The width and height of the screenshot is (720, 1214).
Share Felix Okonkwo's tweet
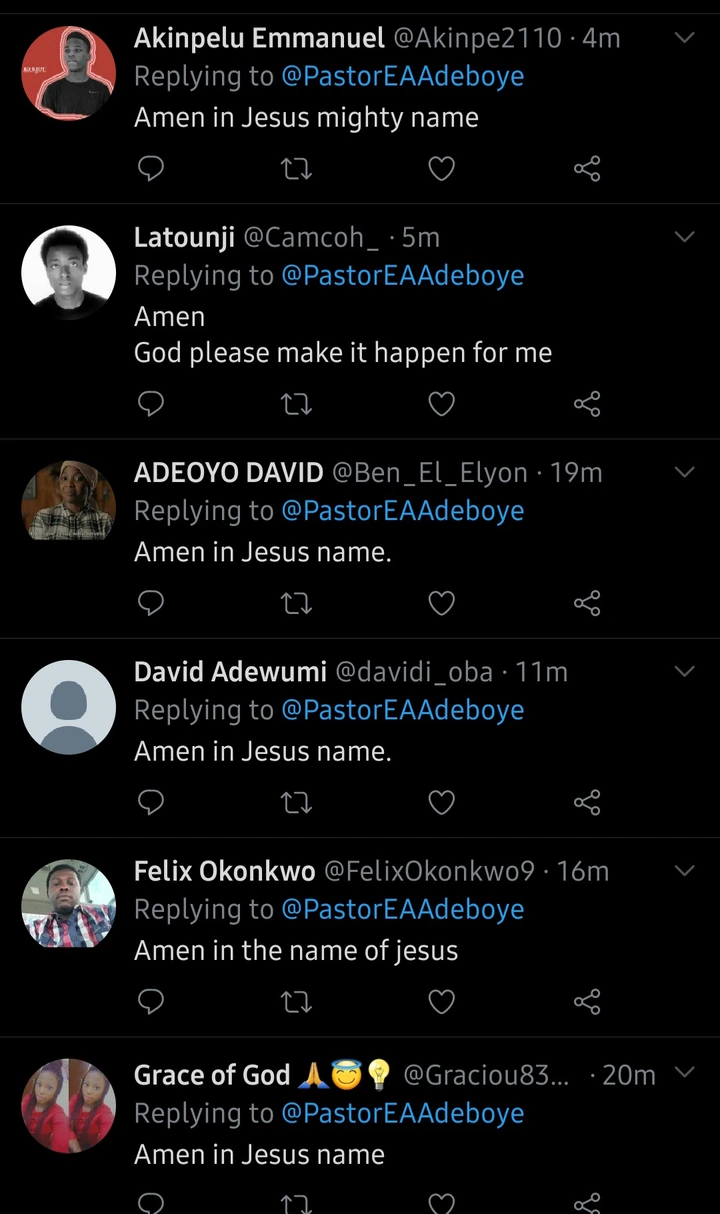click(587, 1001)
